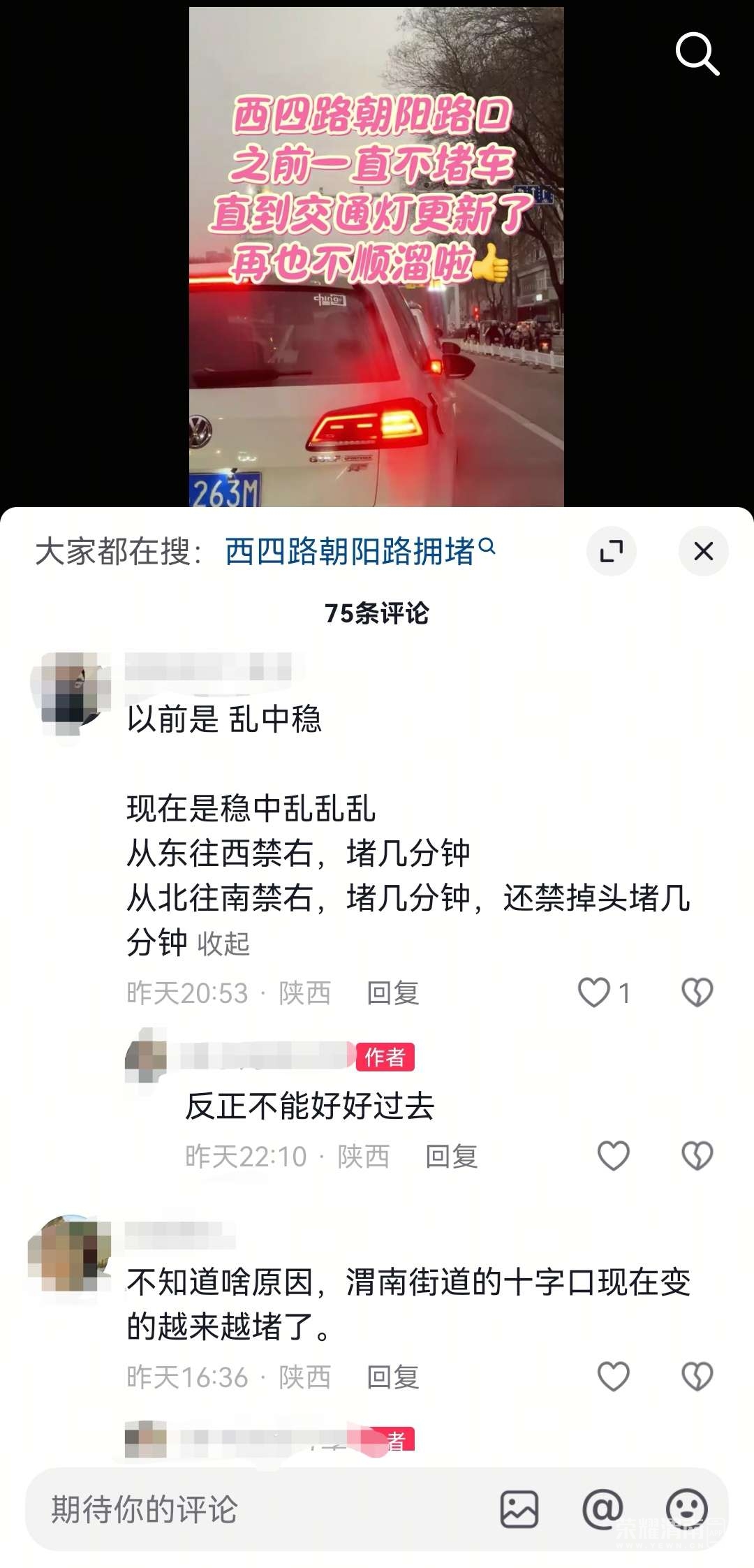Like the 反正不能好好过去 reply

pos(614,1155)
